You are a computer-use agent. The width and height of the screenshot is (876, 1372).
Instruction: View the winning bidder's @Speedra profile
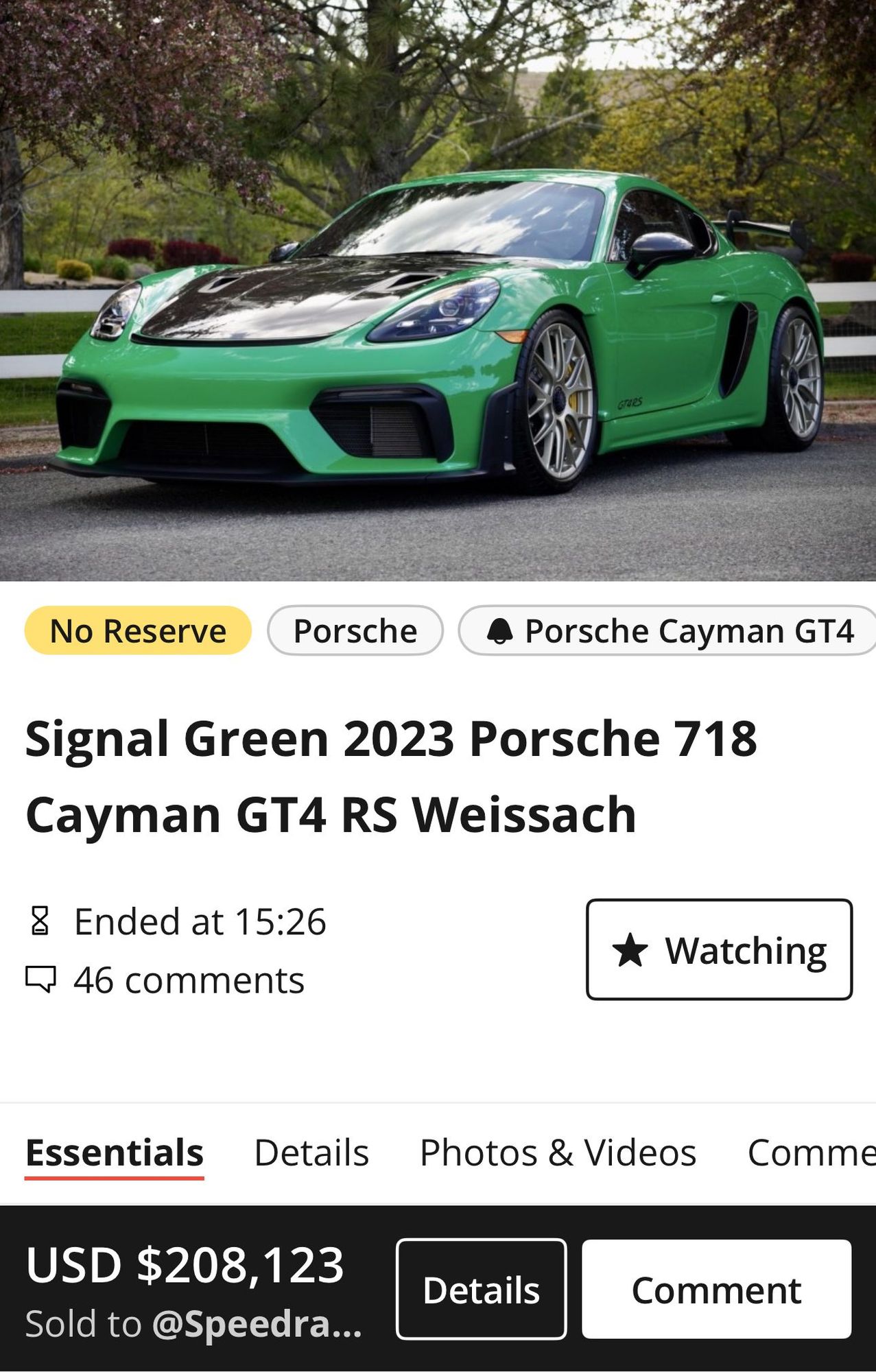pos(257,1324)
